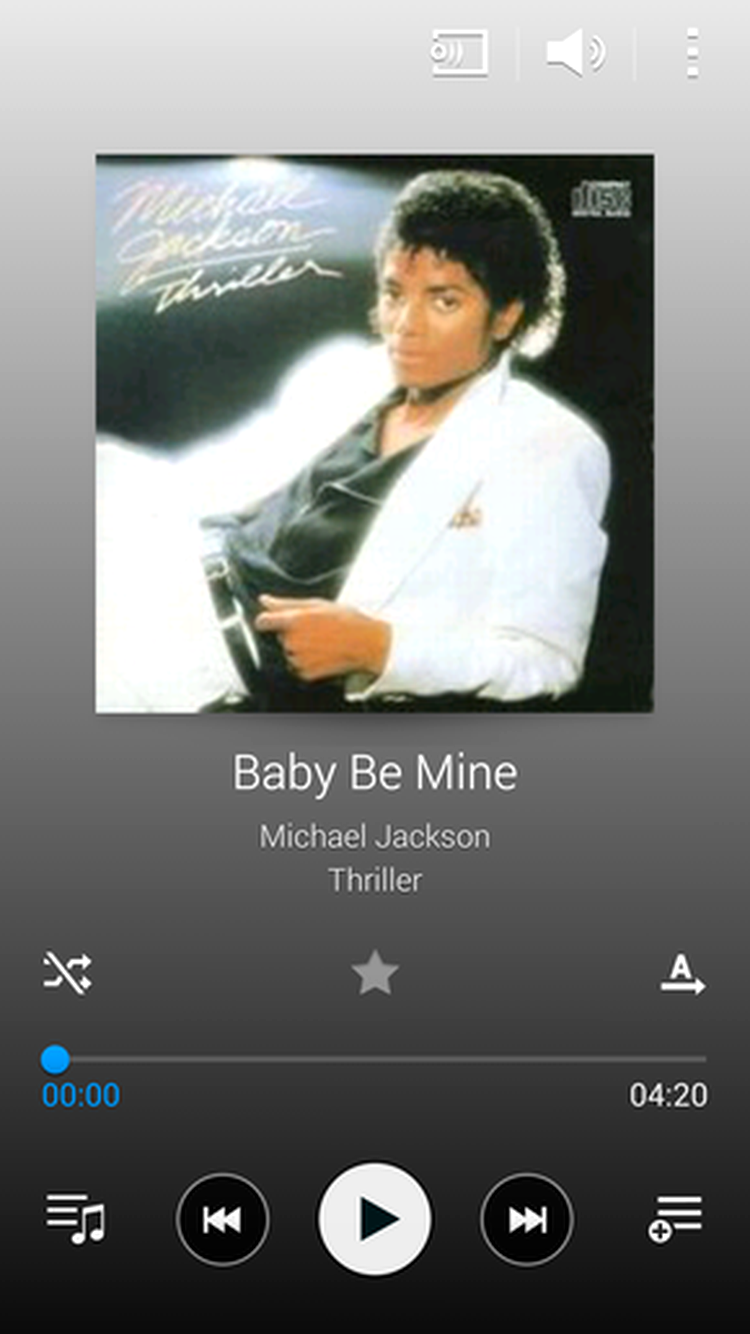Tap the Thriller album cover

[375, 433]
